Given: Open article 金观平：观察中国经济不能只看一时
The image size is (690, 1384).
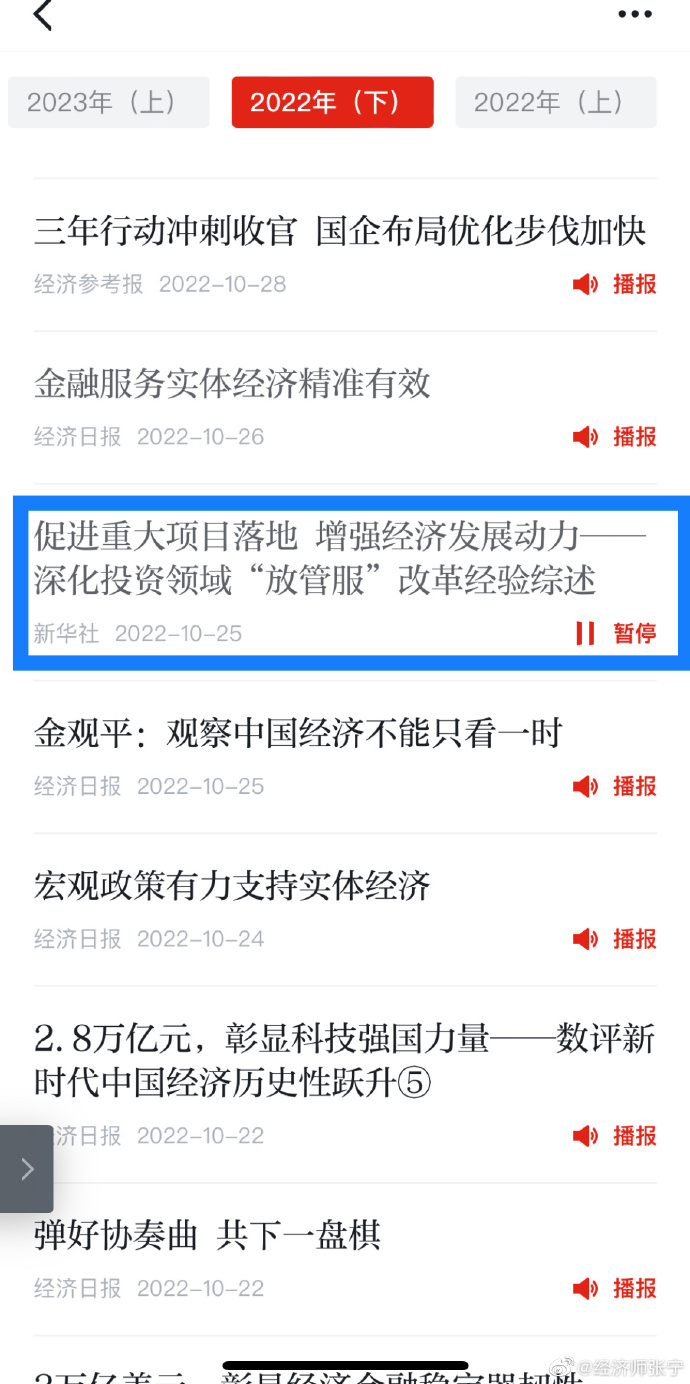Looking at the screenshot, I should (298, 734).
